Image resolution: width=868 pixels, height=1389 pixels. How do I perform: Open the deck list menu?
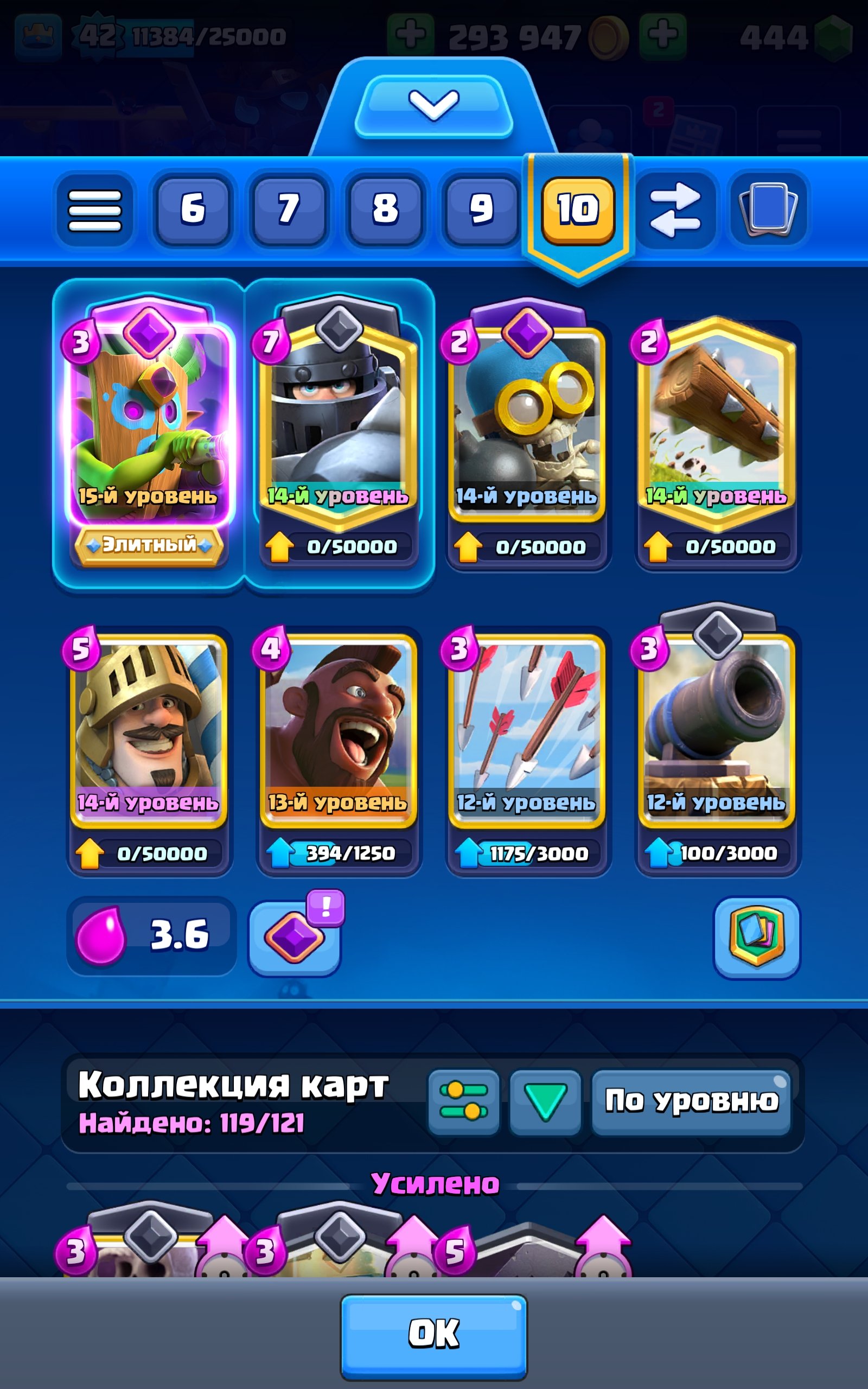tap(95, 209)
